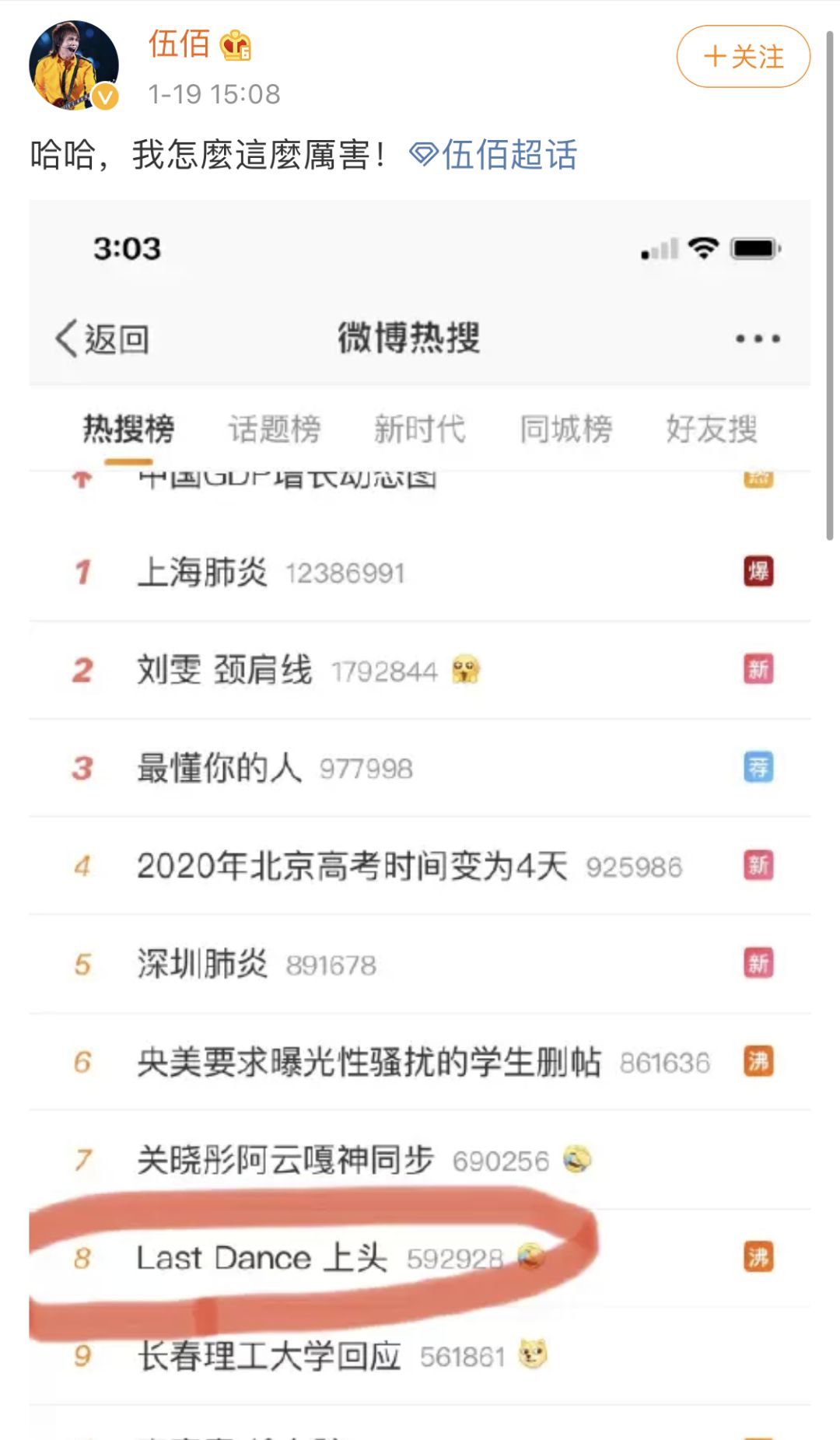Click the 新 badge beside 刘雯 颈肩线
840x1440 pixels.
(758, 669)
